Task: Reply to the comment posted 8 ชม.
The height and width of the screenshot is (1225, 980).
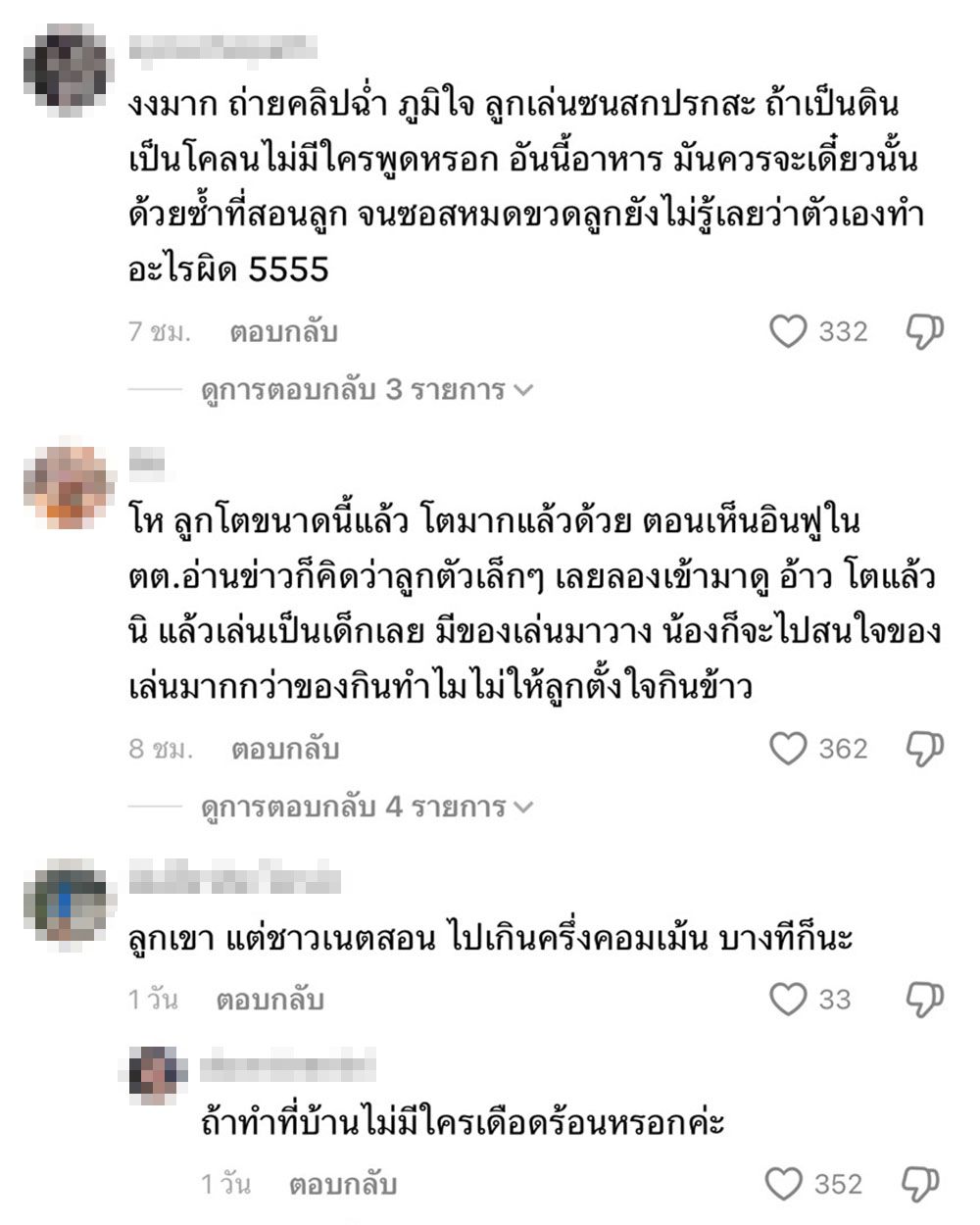Action: [284, 750]
